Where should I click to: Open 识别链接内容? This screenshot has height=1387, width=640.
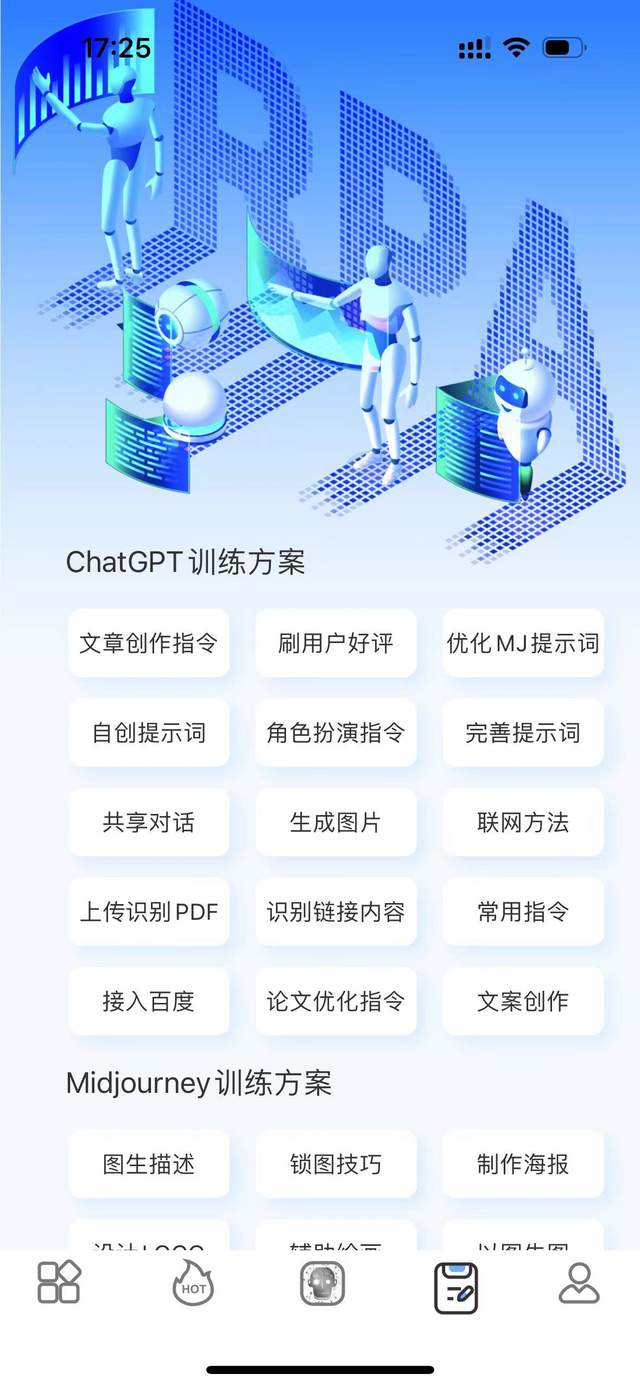click(335, 912)
